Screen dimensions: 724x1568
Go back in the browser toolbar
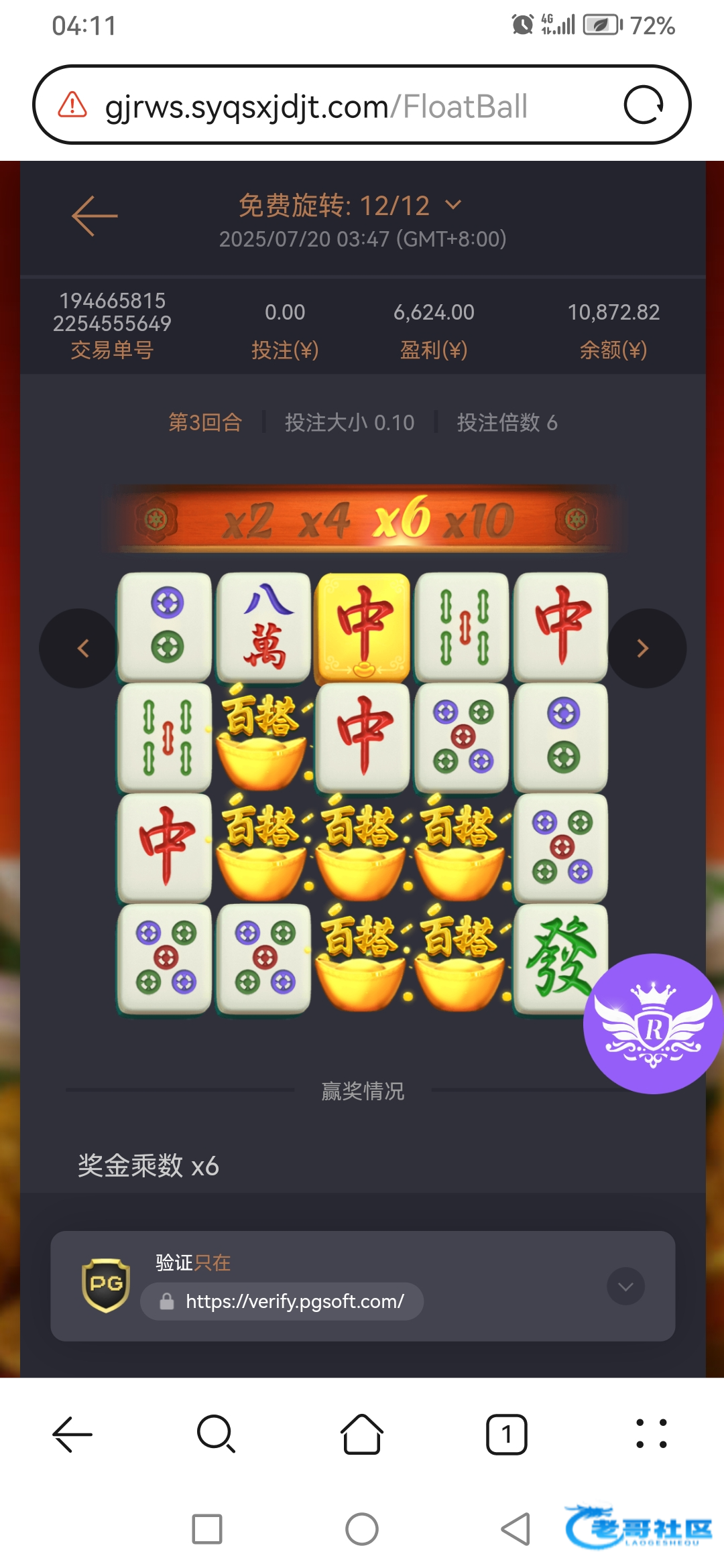point(72,1435)
